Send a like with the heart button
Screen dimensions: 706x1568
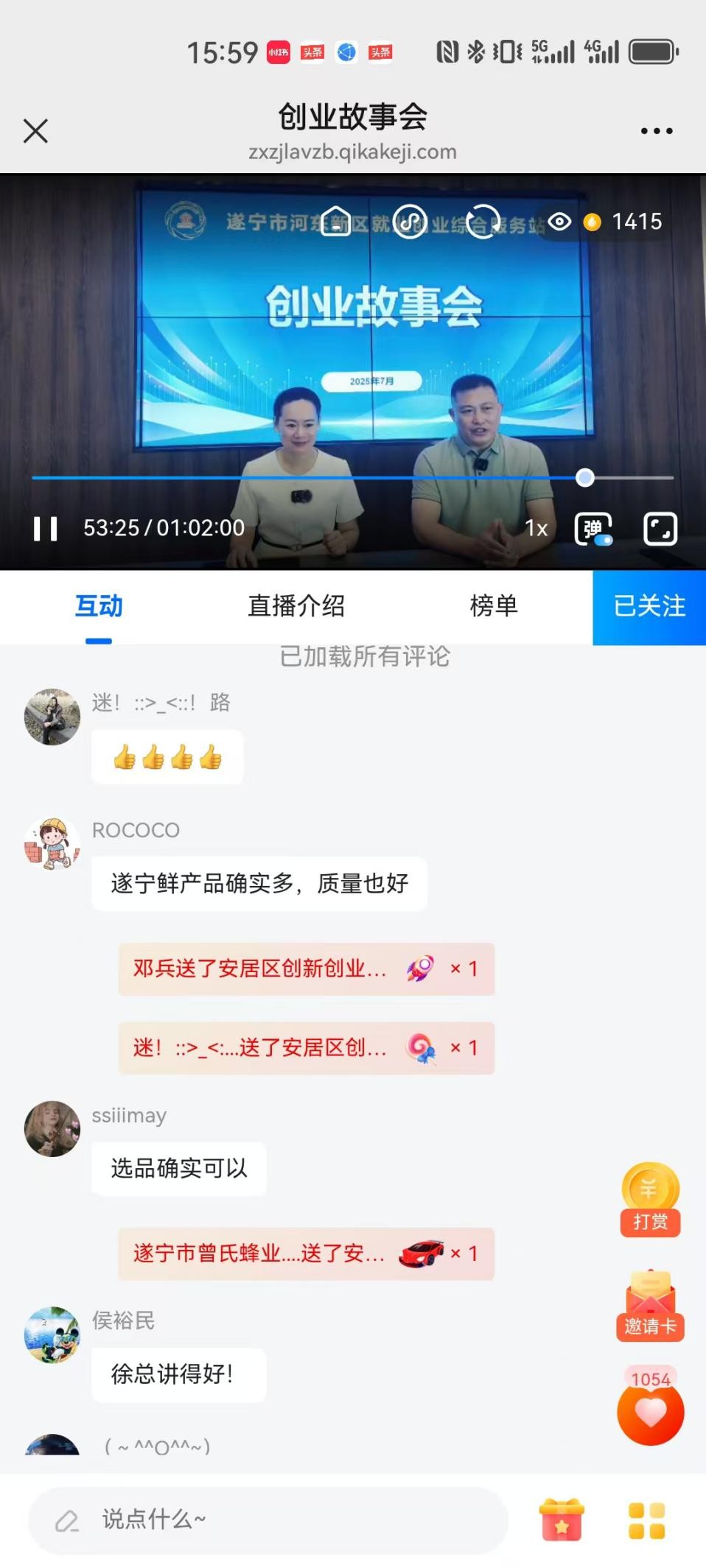650,1412
